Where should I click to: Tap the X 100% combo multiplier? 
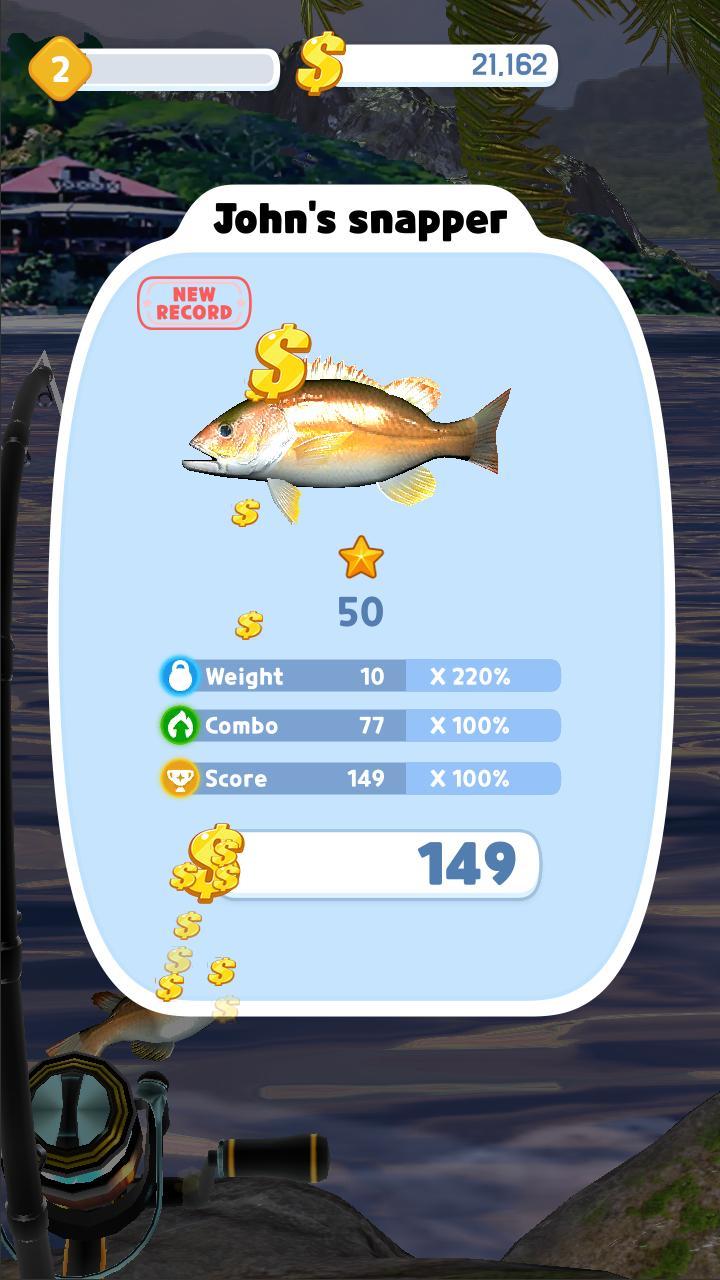pyautogui.click(x=483, y=727)
